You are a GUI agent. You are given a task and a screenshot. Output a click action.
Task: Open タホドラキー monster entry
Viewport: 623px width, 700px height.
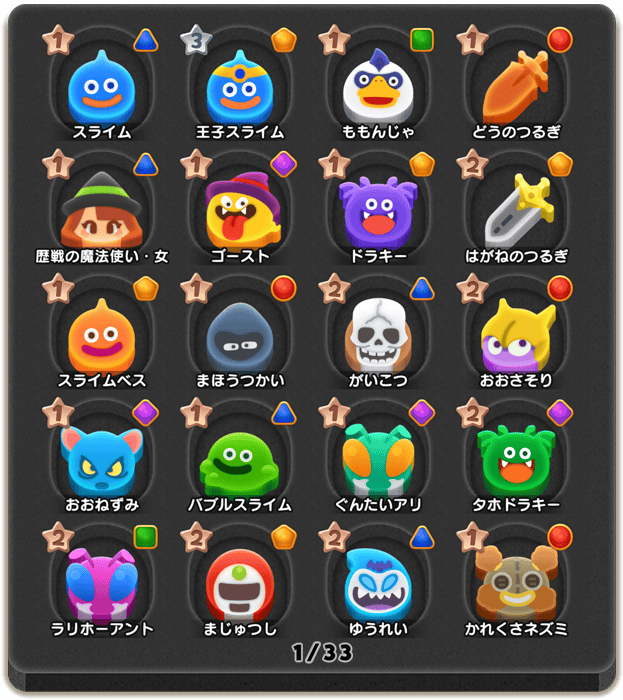point(516,458)
